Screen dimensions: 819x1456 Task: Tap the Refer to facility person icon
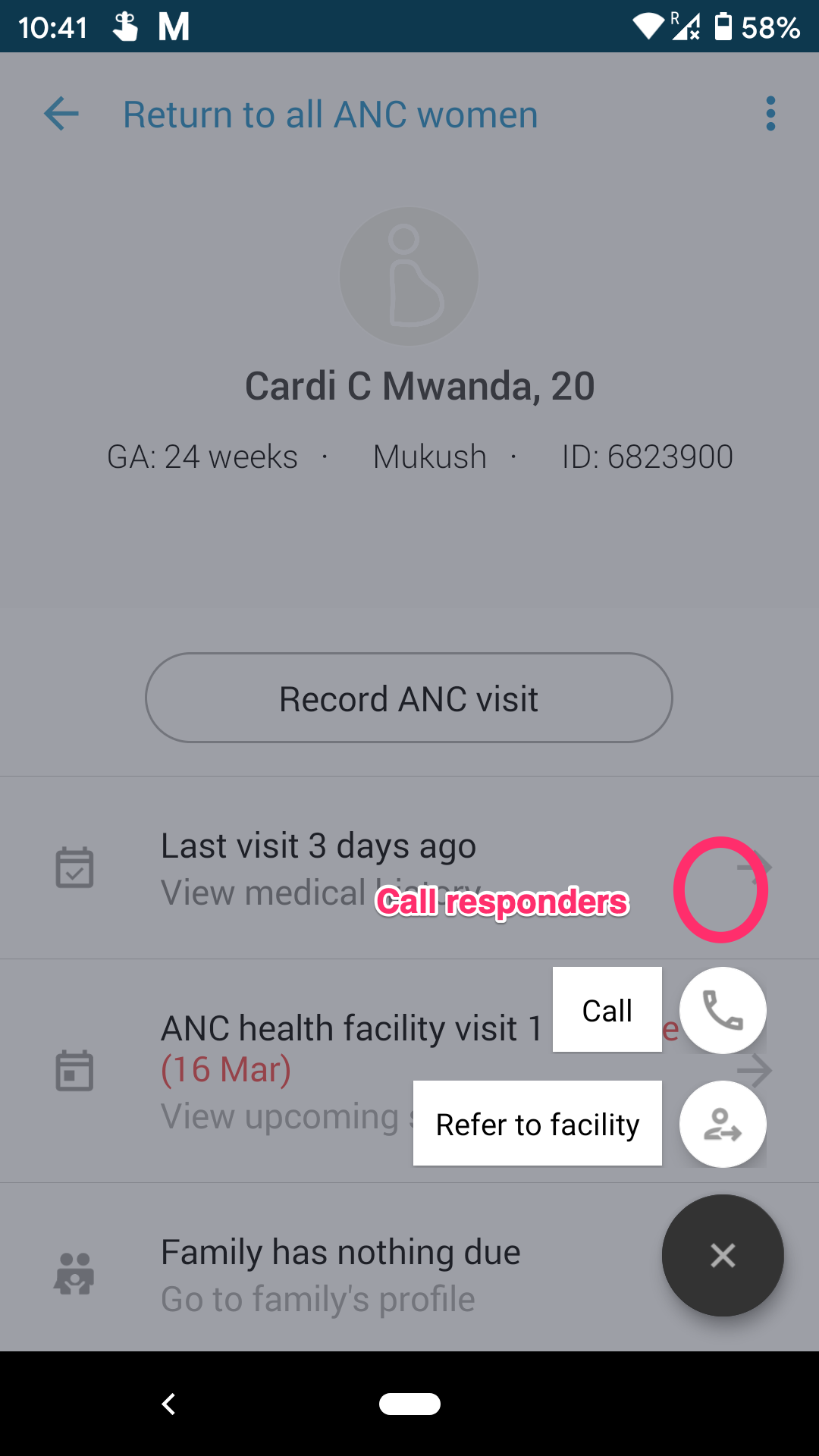[722, 1124]
